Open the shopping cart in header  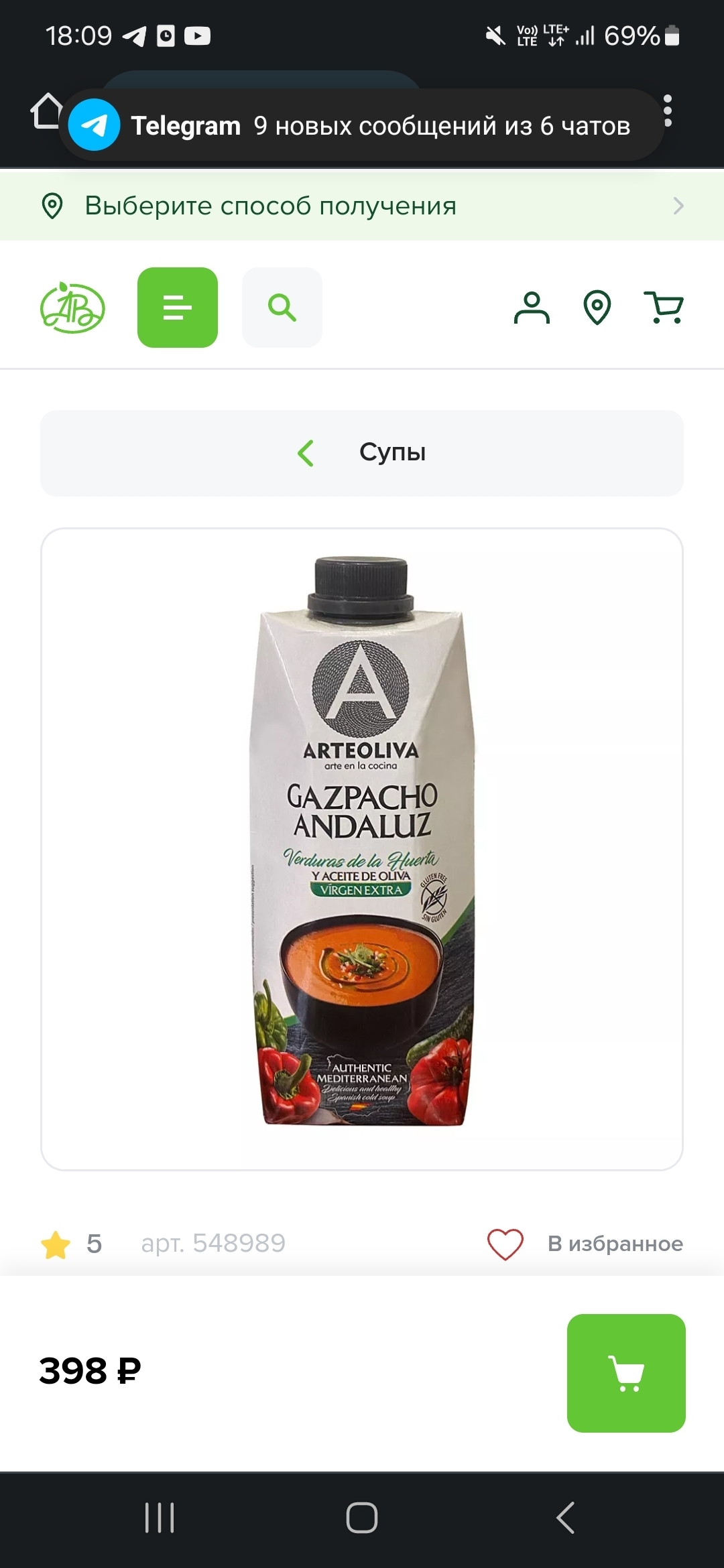(x=663, y=308)
